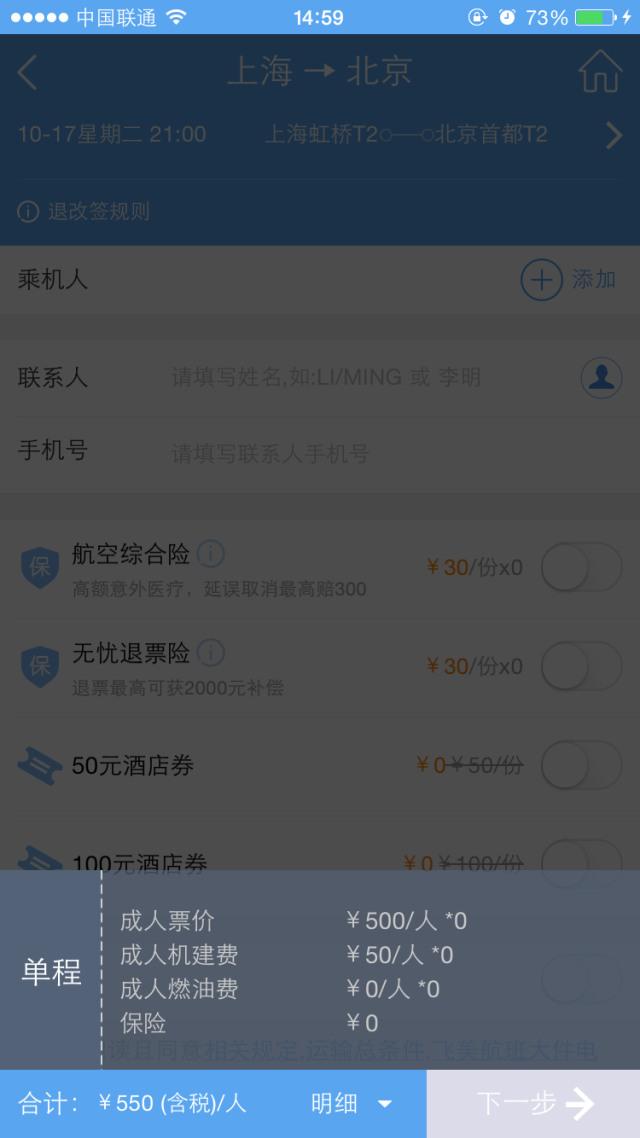
Task: View flight details via the right chevron
Action: click(613, 135)
